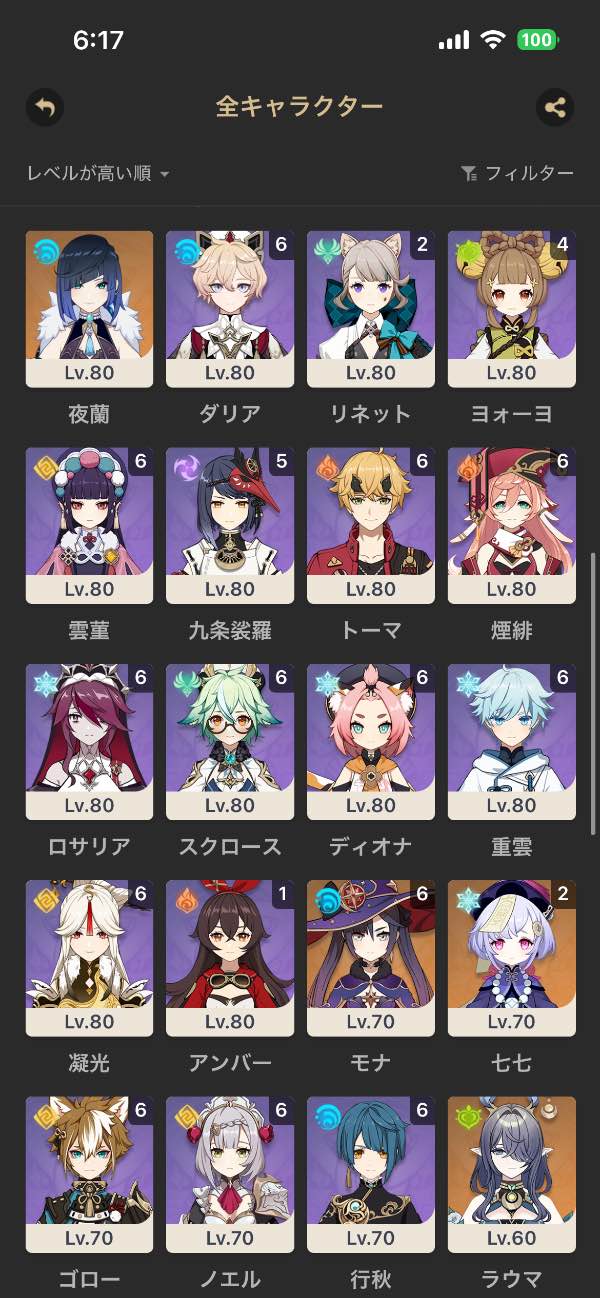Go back using the arrow icon
The image size is (600, 1298).
point(45,107)
